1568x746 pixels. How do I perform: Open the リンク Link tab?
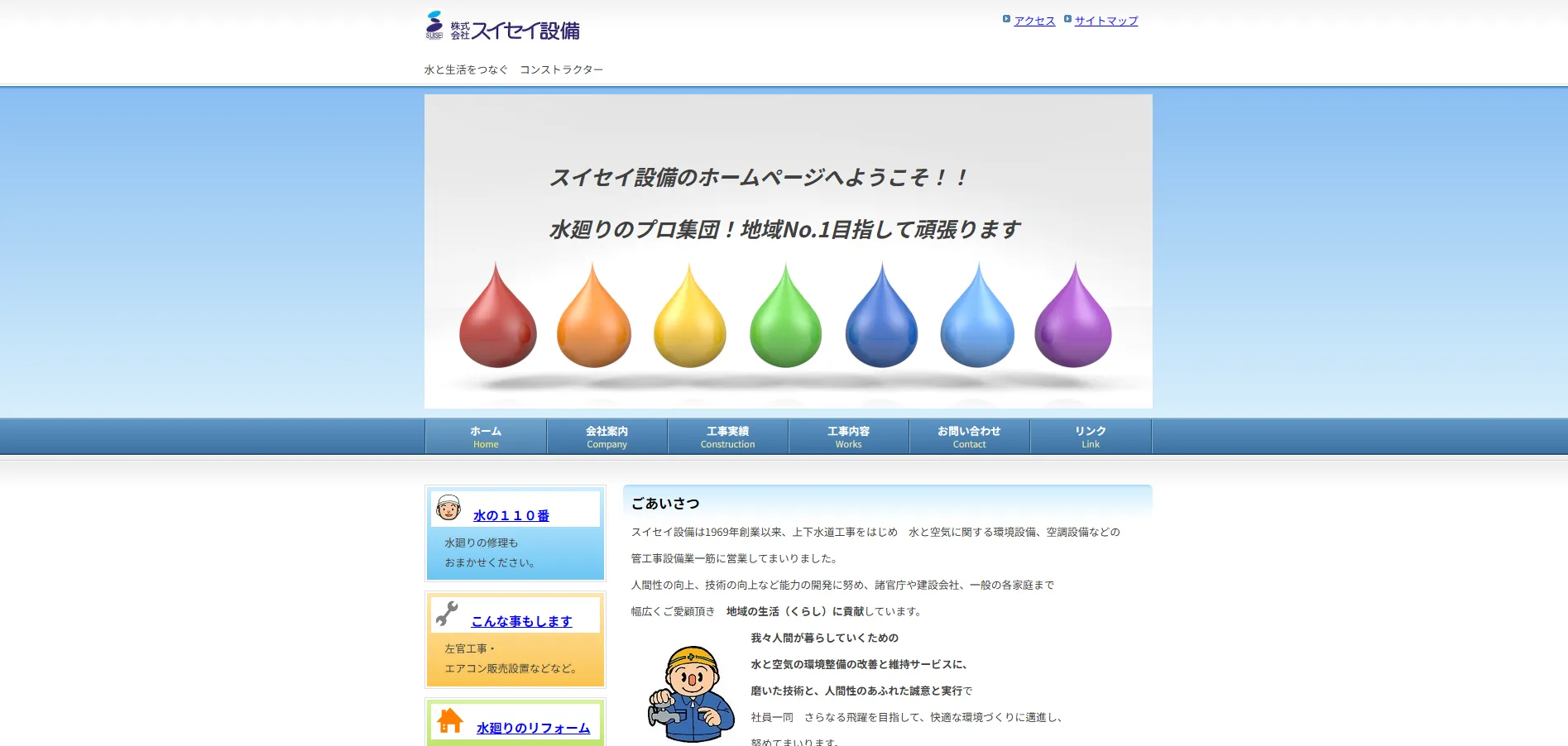tap(1091, 437)
